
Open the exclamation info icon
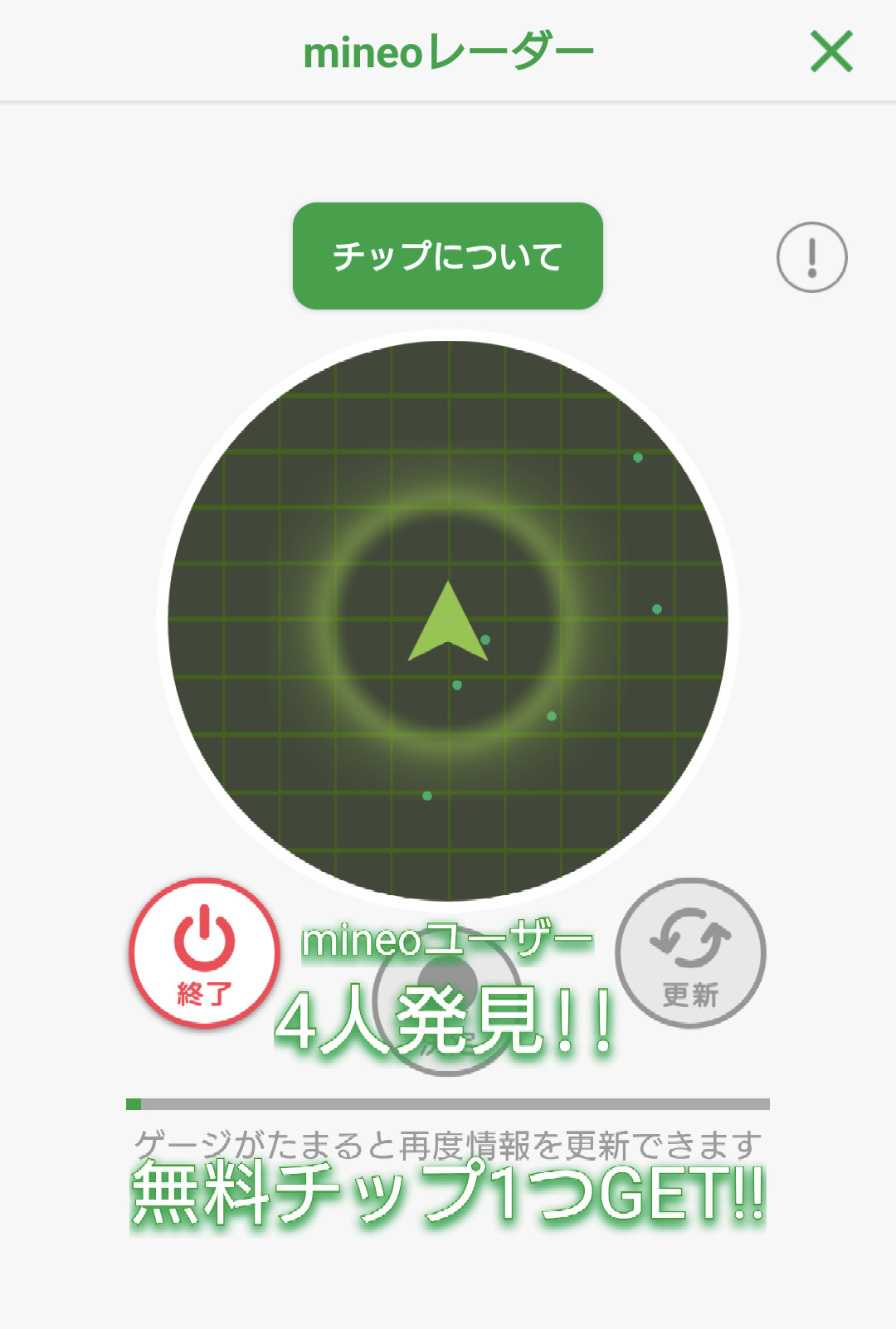coord(812,257)
